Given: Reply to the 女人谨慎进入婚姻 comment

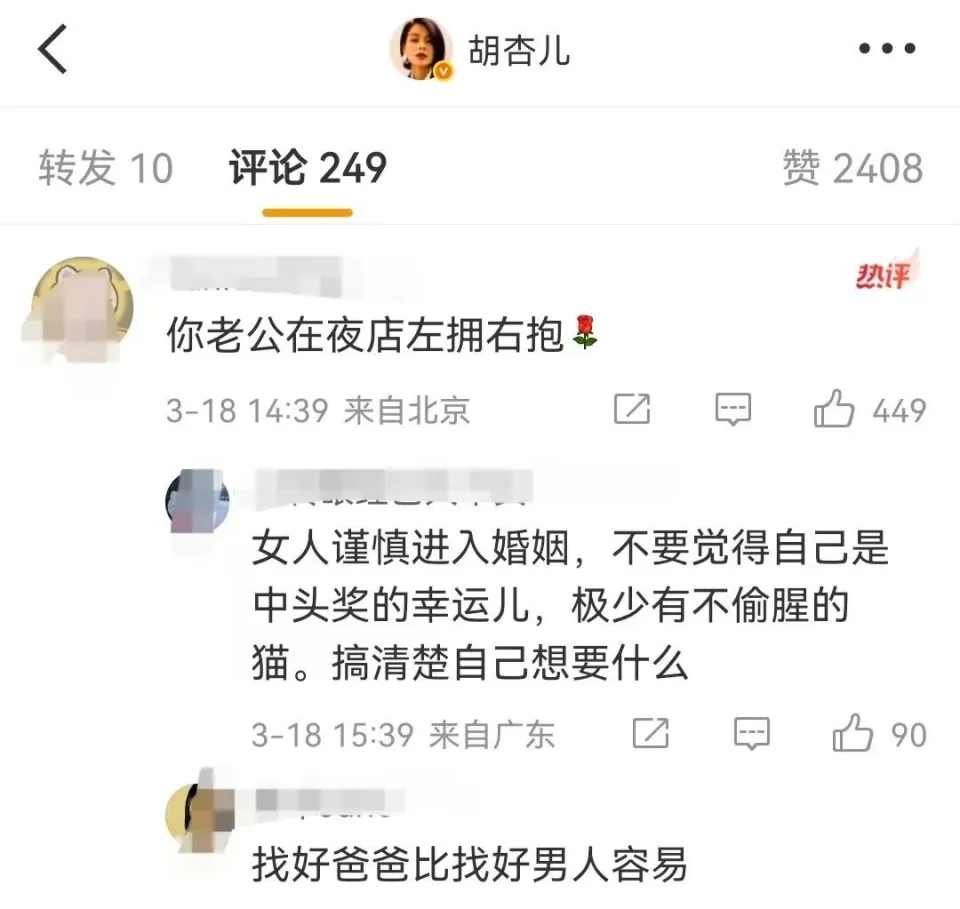Looking at the screenshot, I should pyautogui.click(x=751, y=735).
